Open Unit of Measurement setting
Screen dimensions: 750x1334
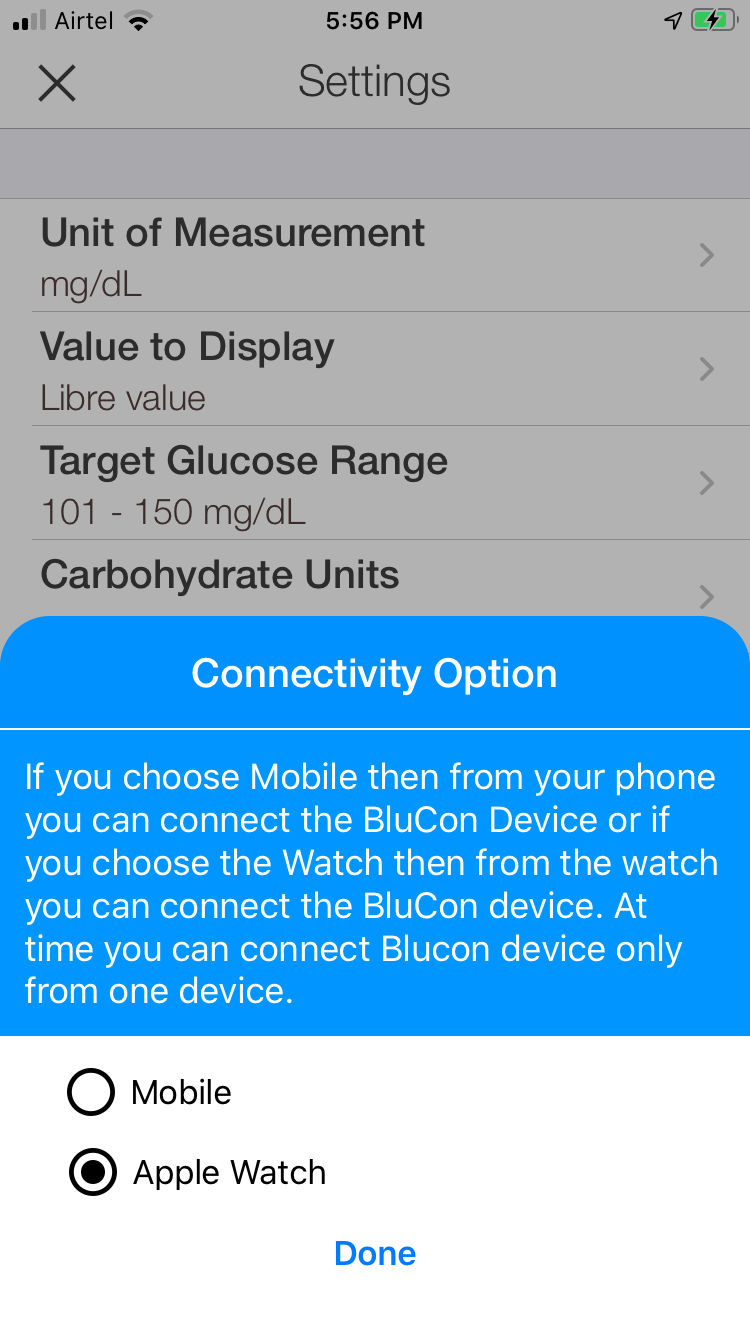click(x=375, y=255)
